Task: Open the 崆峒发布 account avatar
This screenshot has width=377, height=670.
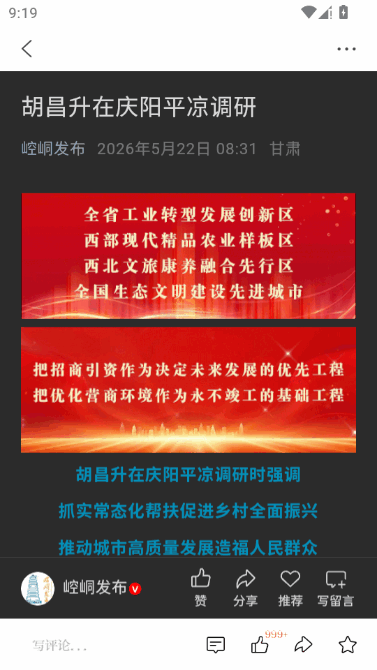Action: [38, 588]
